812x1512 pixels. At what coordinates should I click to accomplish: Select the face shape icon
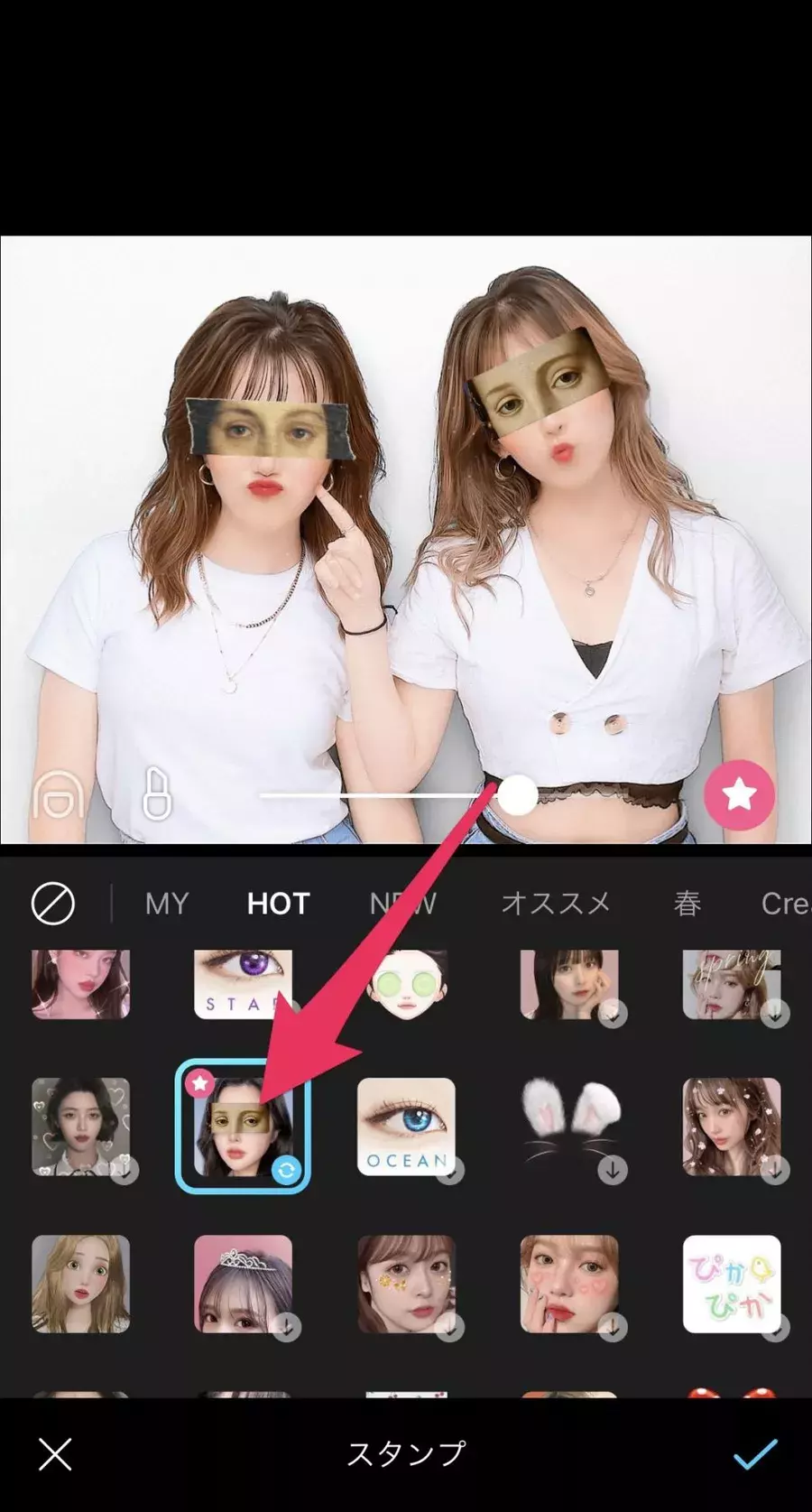58,796
